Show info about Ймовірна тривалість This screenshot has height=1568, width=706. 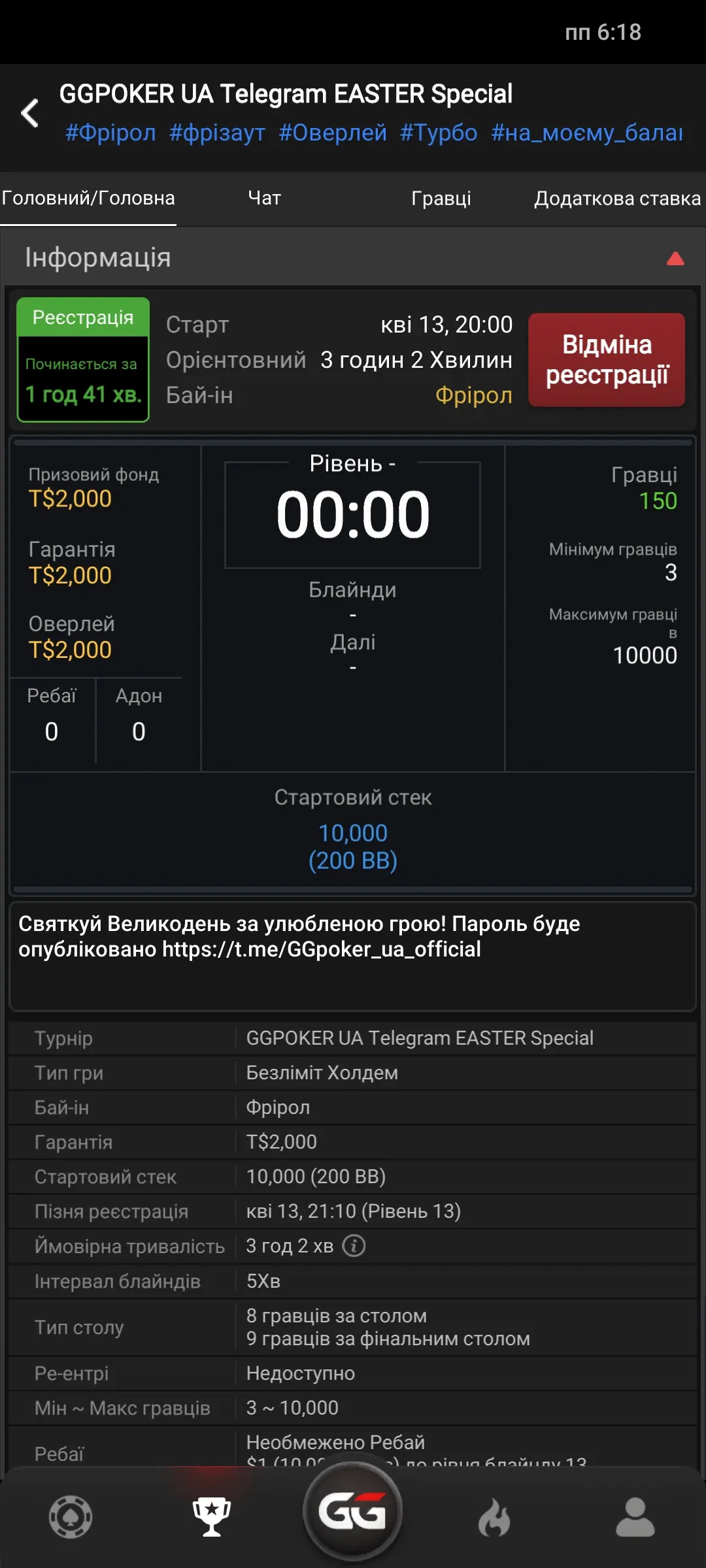(354, 1246)
